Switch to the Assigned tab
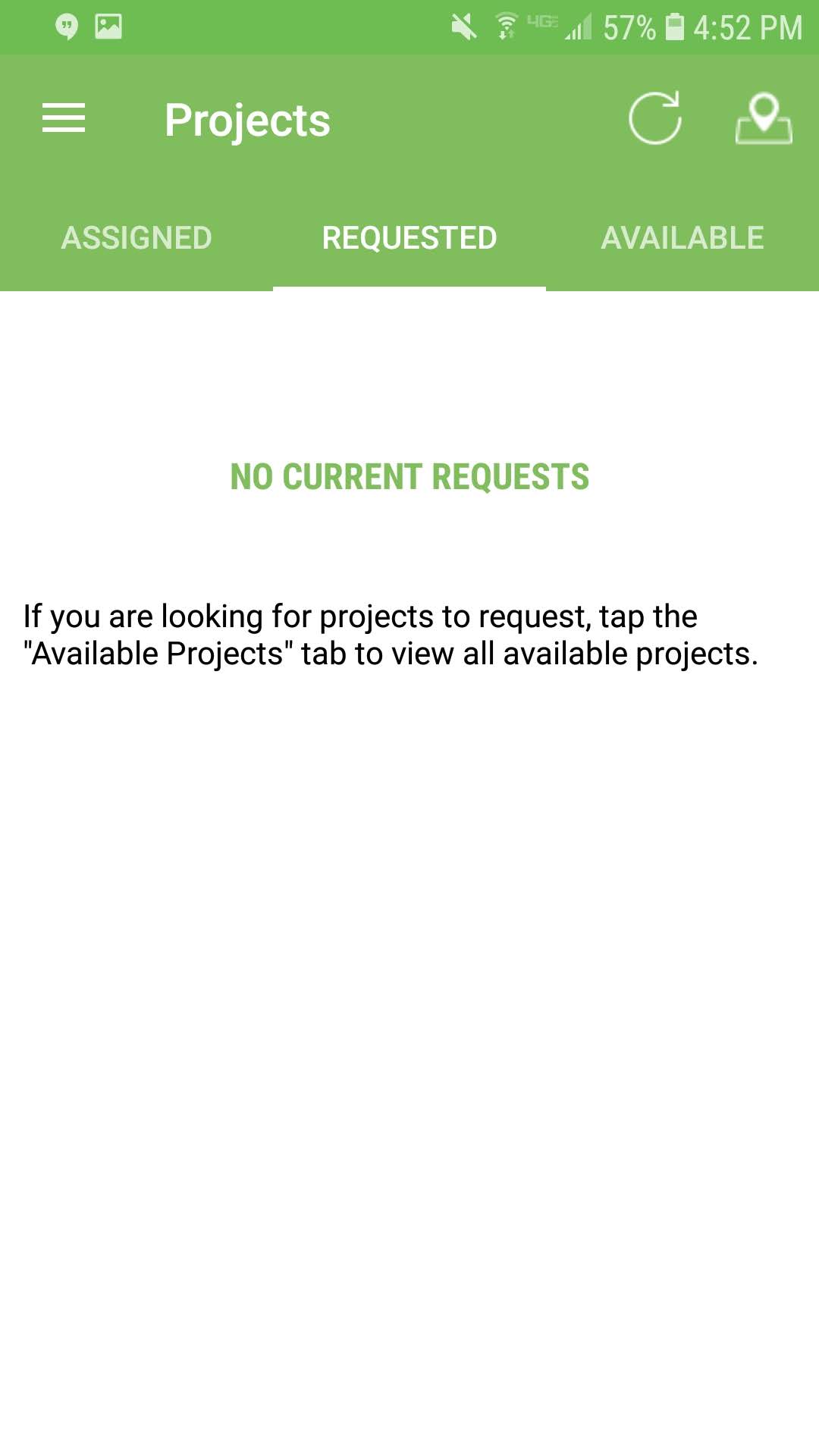Screen dimensions: 819x1456 point(136,238)
